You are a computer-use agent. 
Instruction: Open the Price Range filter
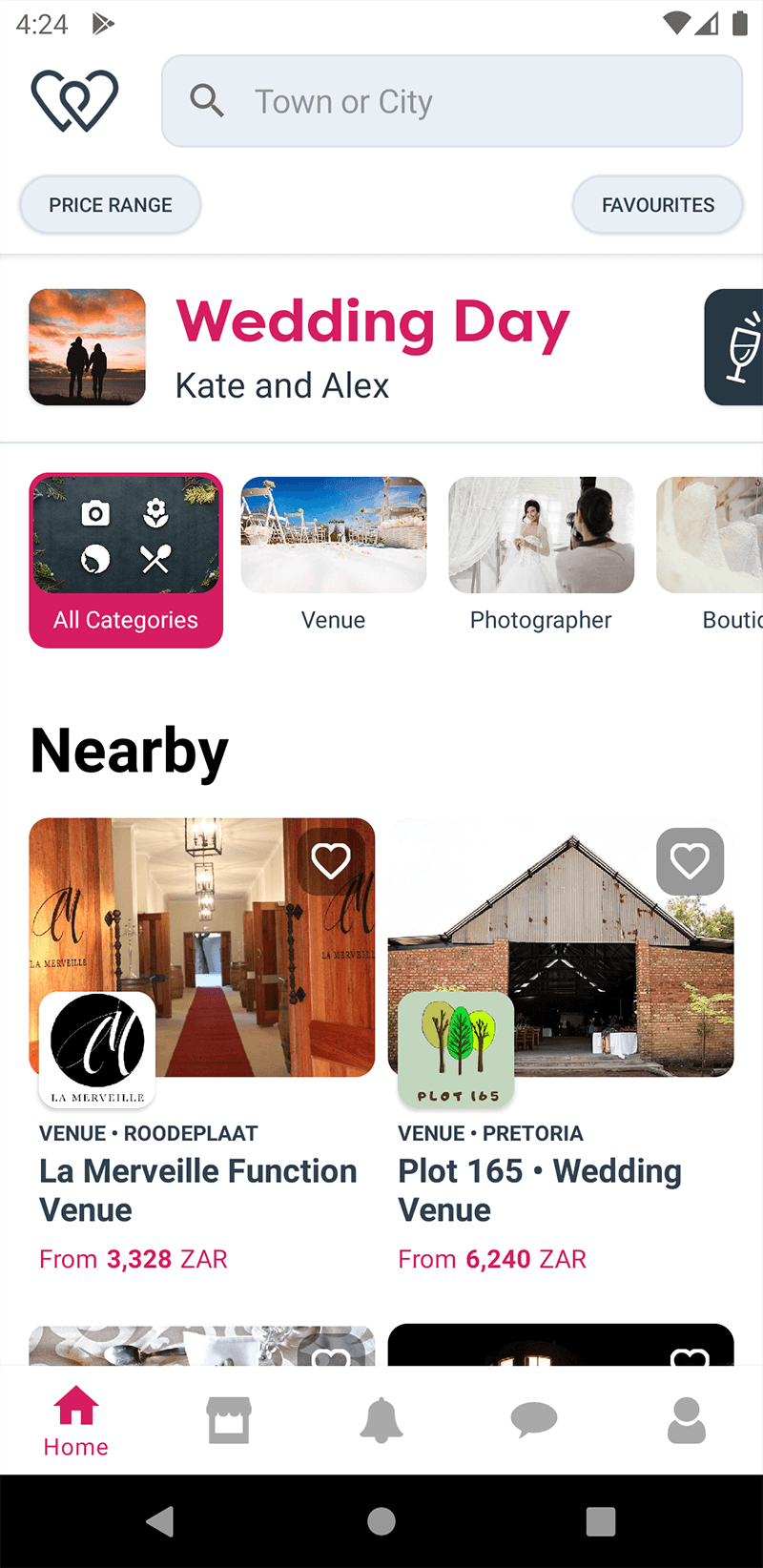(111, 205)
